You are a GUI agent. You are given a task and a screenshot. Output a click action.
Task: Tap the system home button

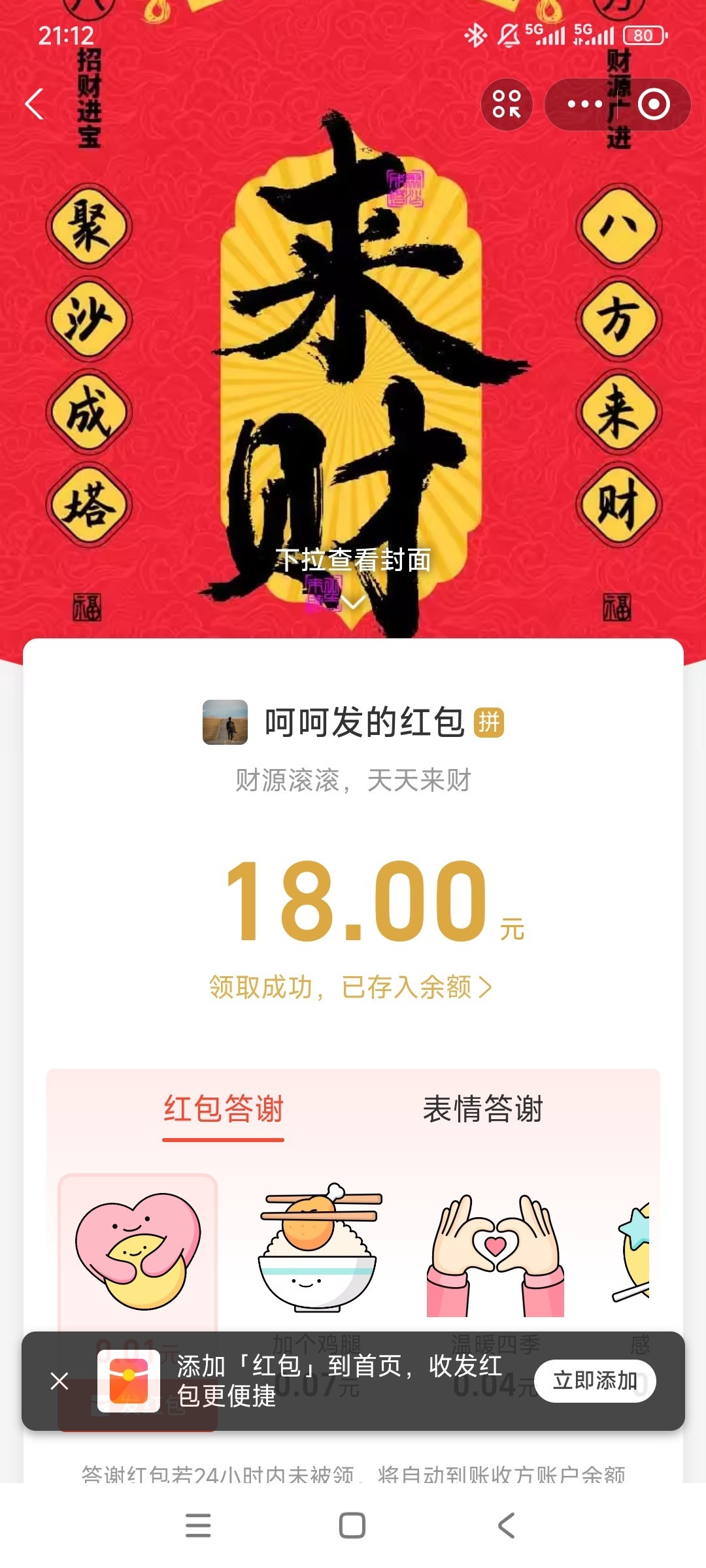(x=352, y=1526)
